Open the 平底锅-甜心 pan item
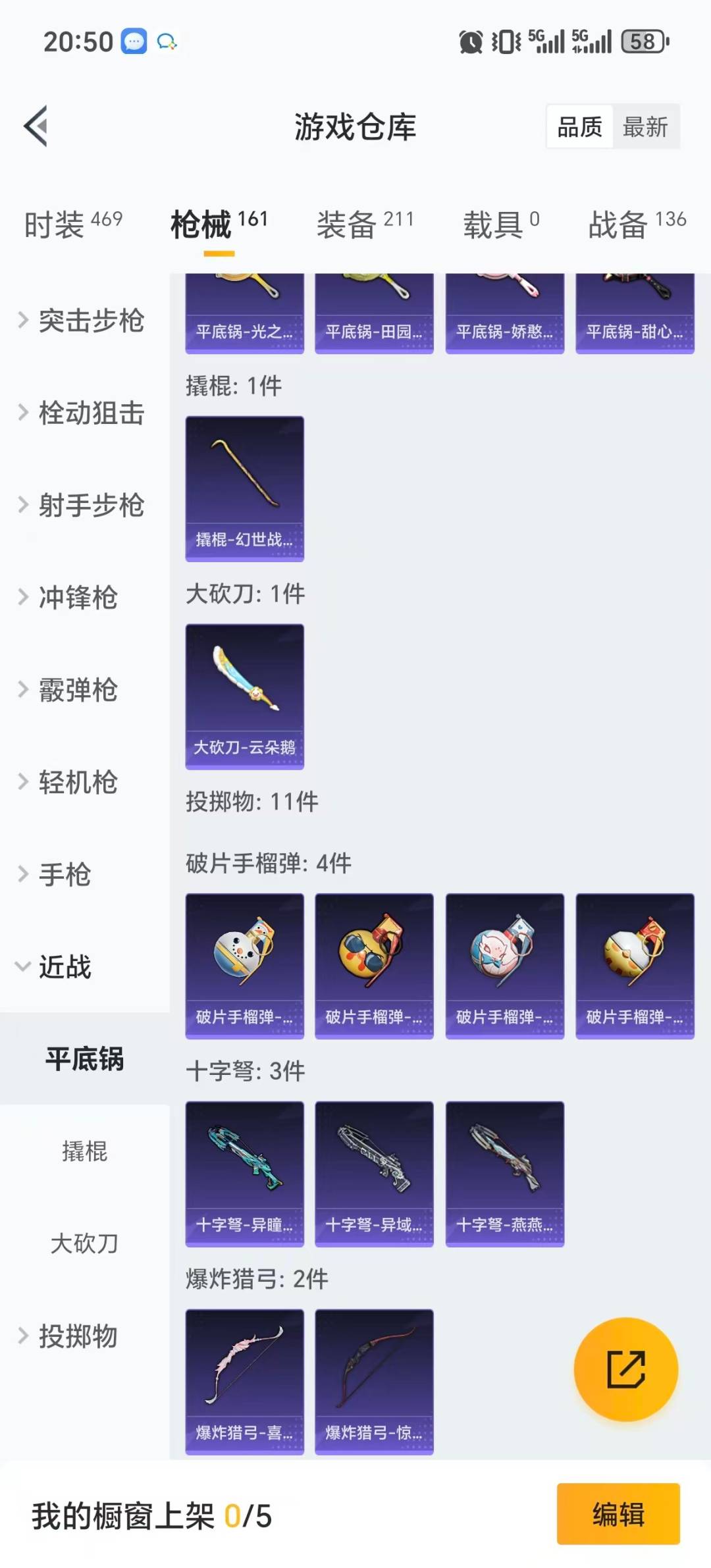The height and width of the screenshot is (1568, 711). coord(634,309)
